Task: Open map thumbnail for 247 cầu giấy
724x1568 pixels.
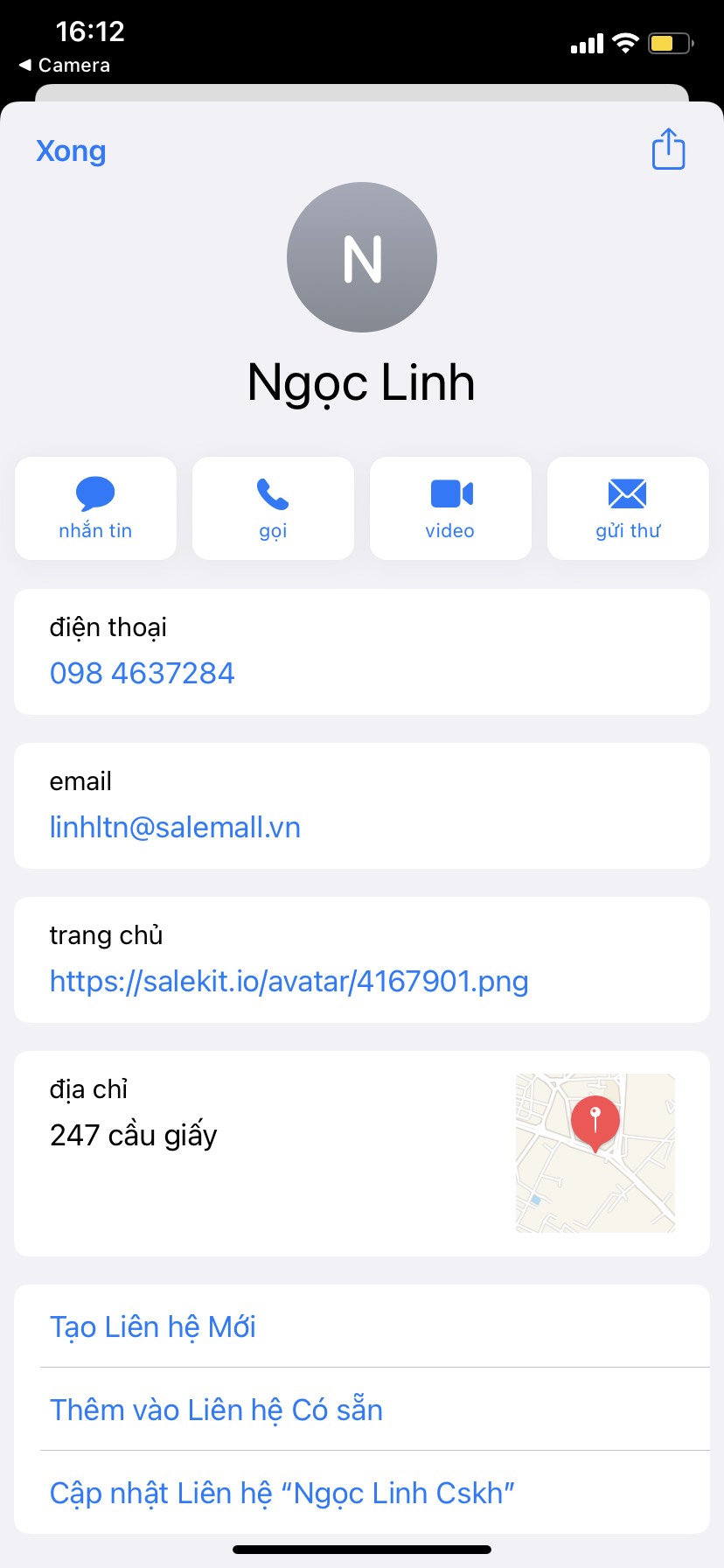Action: tap(595, 1153)
